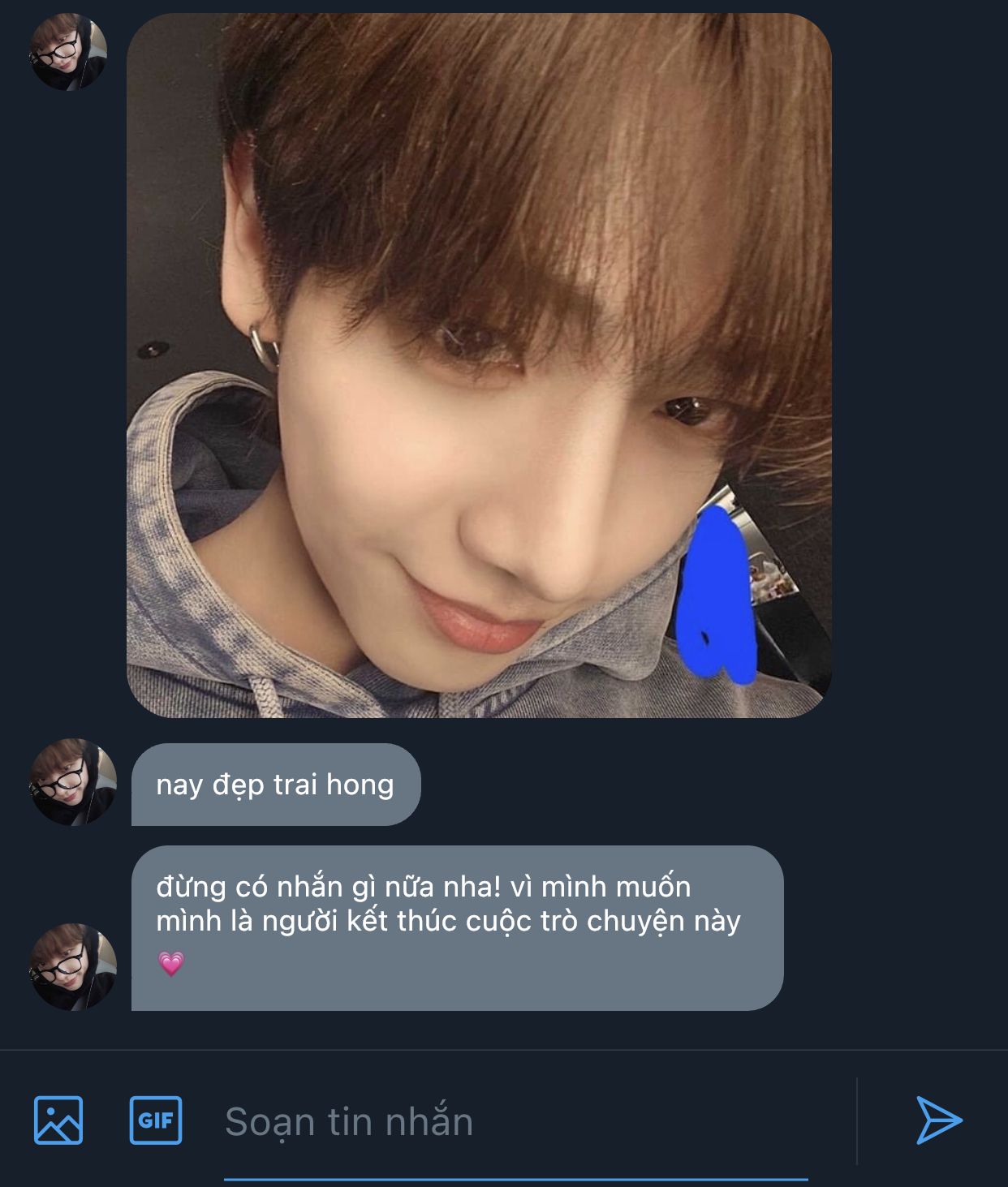The image size is (1008, 1187).
Task: Open the photo message in the chat
Action: [479, 365]
